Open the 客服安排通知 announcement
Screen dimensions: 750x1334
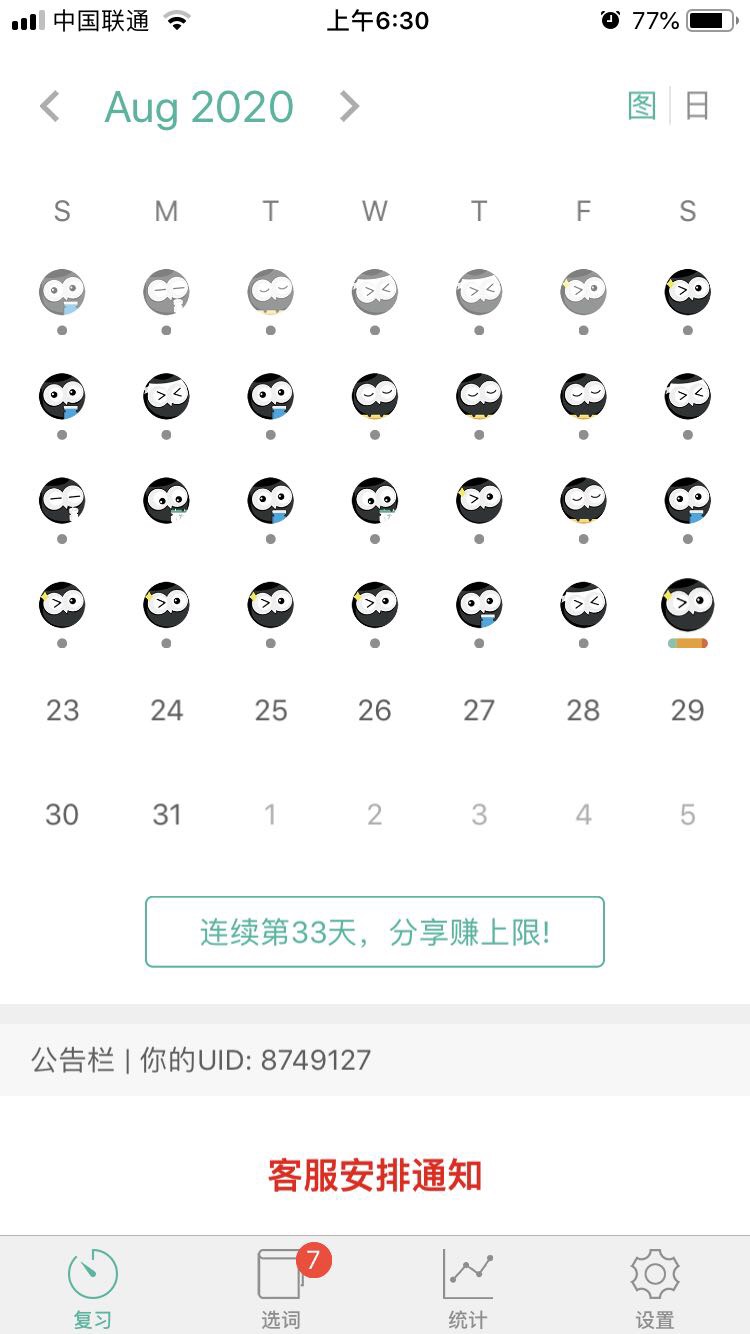(x=375, y=1175)
